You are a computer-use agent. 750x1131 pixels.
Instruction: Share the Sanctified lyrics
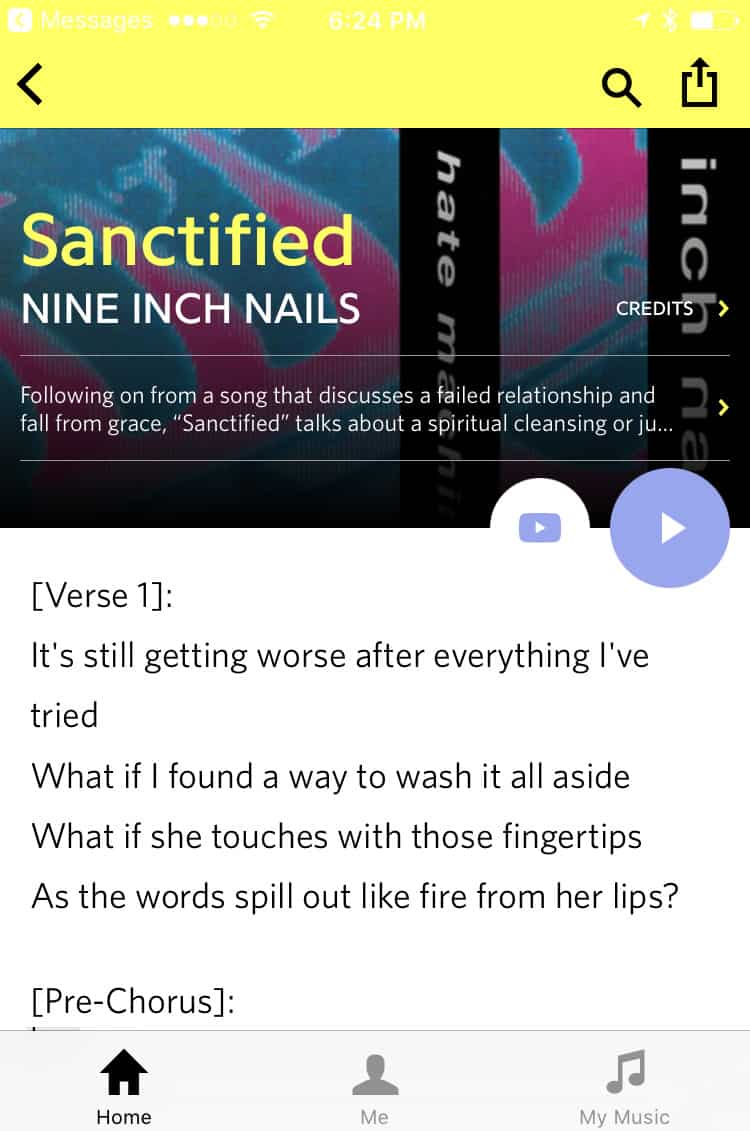(x=700, y=84)
